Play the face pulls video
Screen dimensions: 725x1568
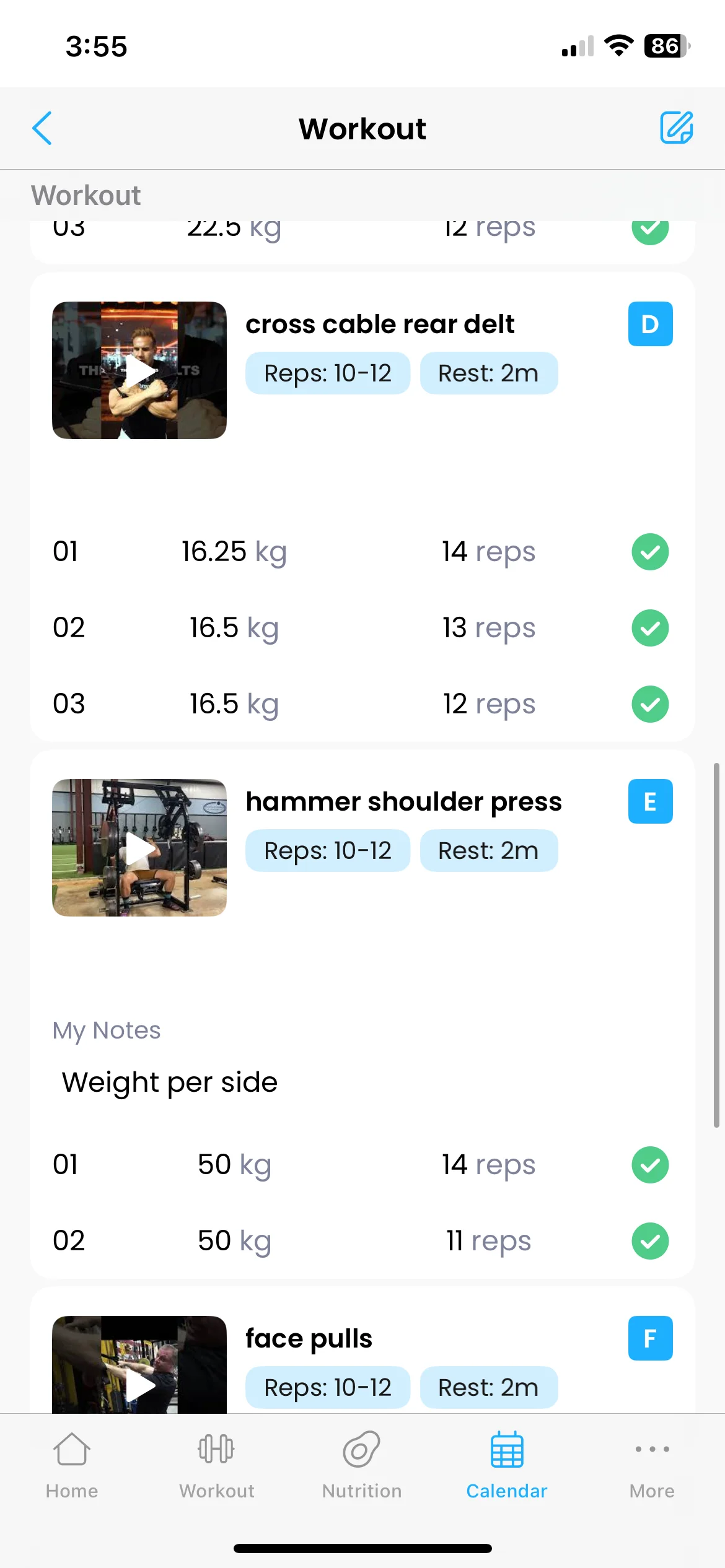pyautogui.click(x=139, y=1365)
